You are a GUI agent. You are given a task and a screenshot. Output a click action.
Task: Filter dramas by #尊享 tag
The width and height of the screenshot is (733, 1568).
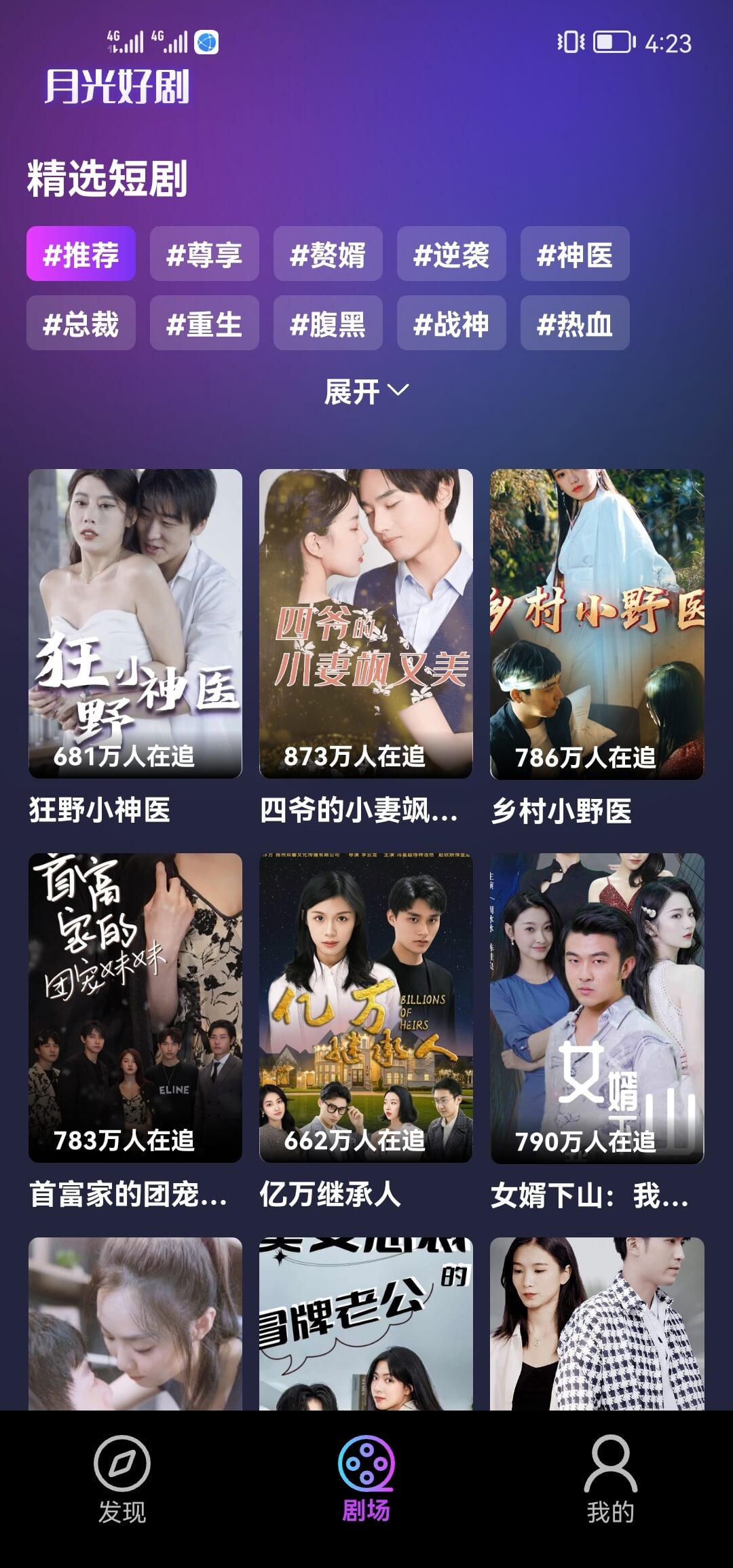204,254
